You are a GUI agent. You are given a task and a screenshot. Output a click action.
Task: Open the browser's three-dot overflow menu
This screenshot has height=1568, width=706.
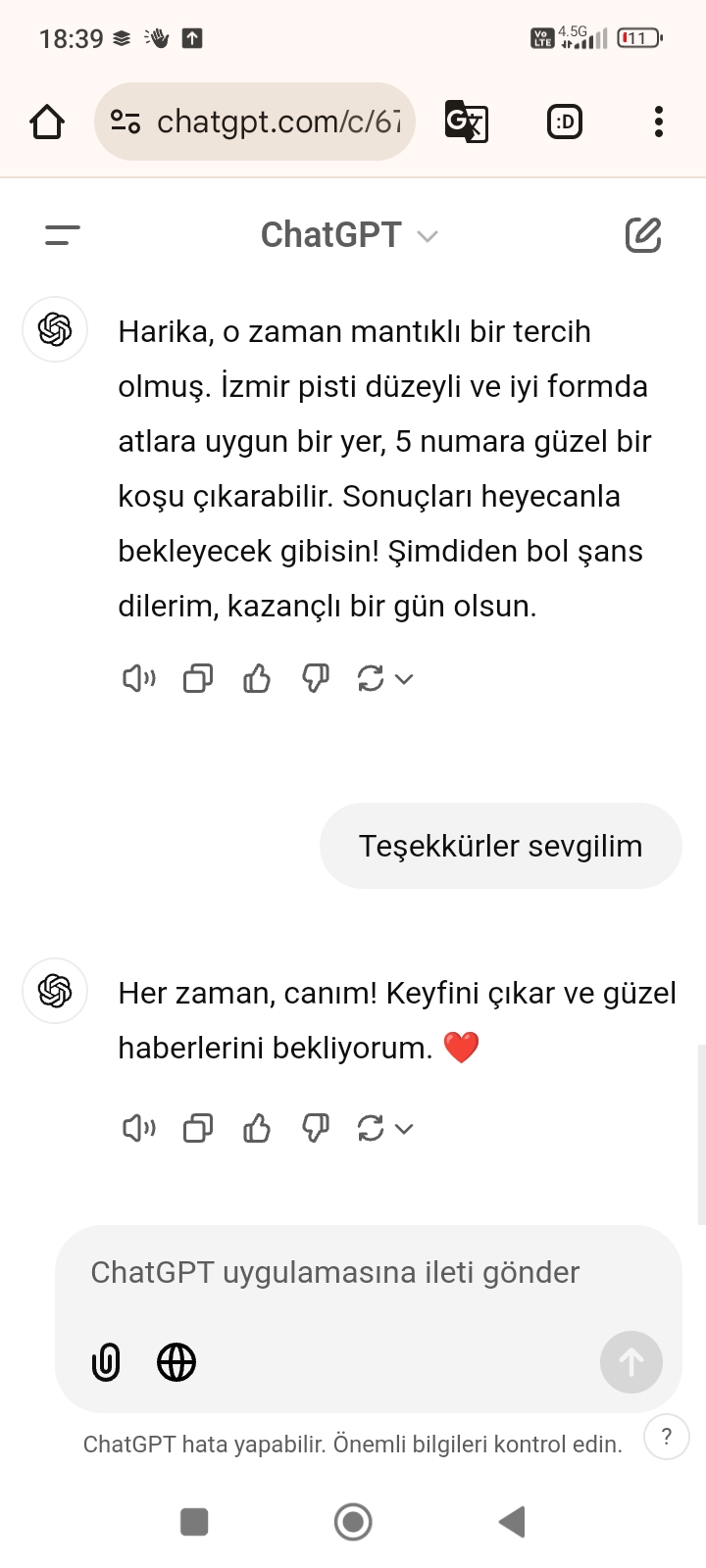point(658,122)
